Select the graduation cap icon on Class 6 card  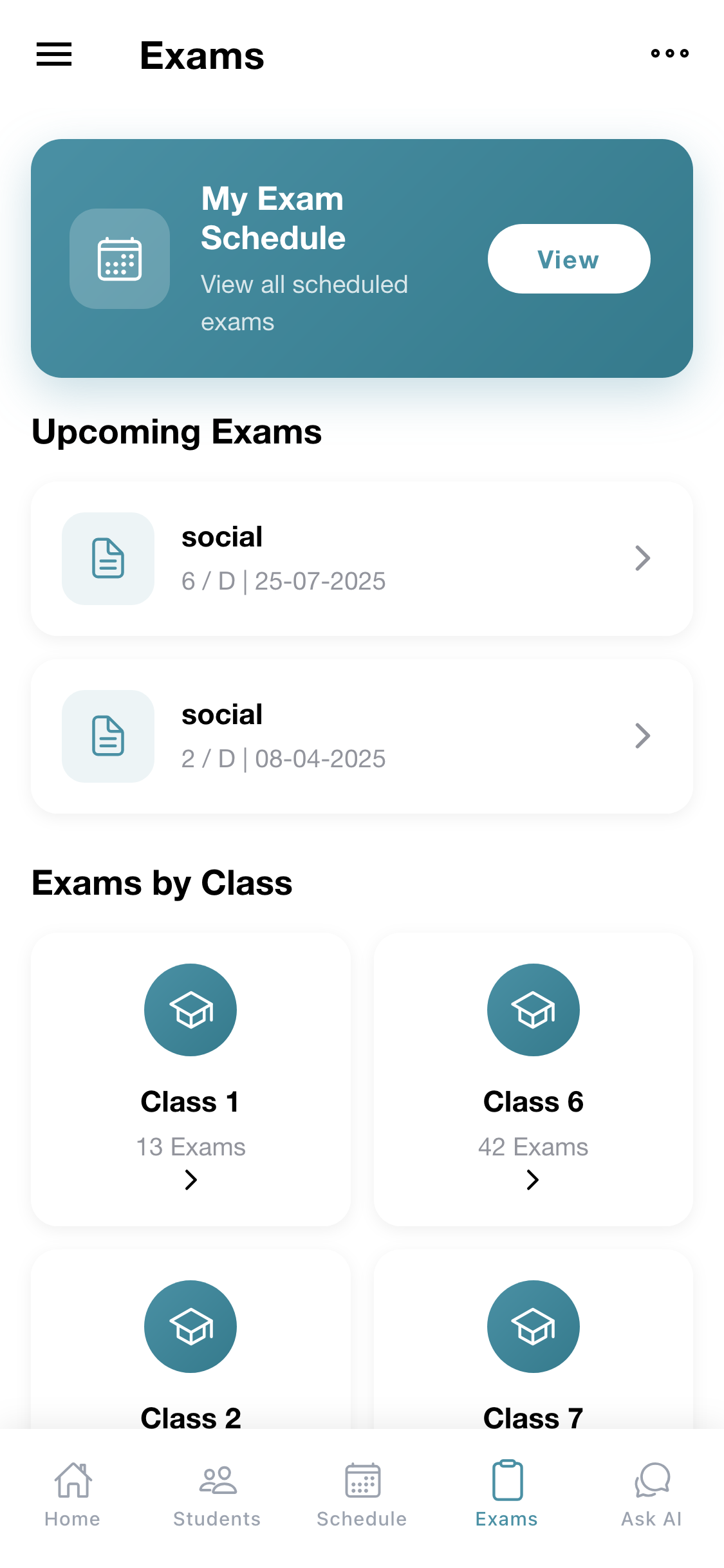pyautogui.click(x=533, y=1009)
